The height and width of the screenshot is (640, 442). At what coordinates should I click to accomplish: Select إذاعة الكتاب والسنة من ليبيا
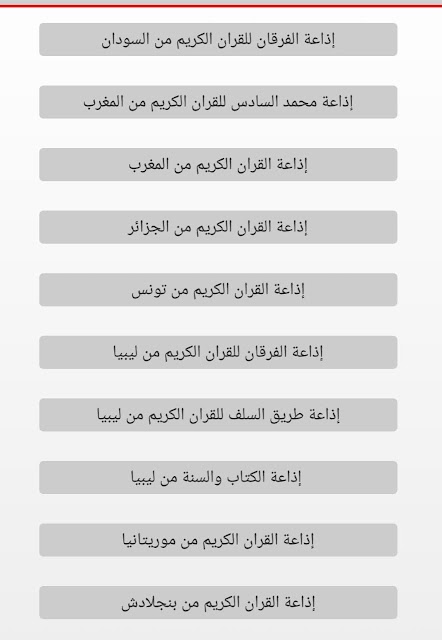point(218,478)
